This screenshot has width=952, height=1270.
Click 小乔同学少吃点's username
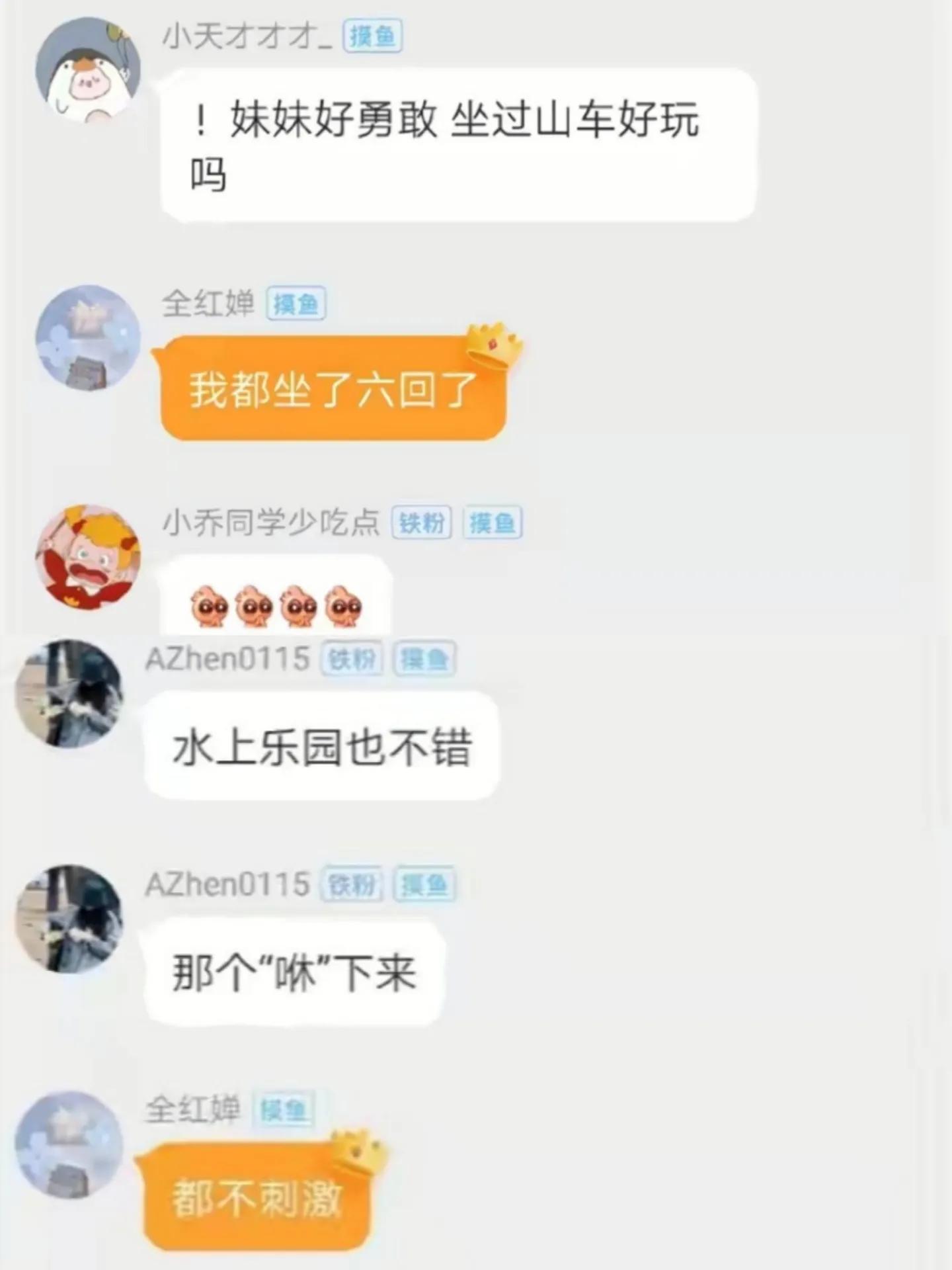click(x=271, y=521)
